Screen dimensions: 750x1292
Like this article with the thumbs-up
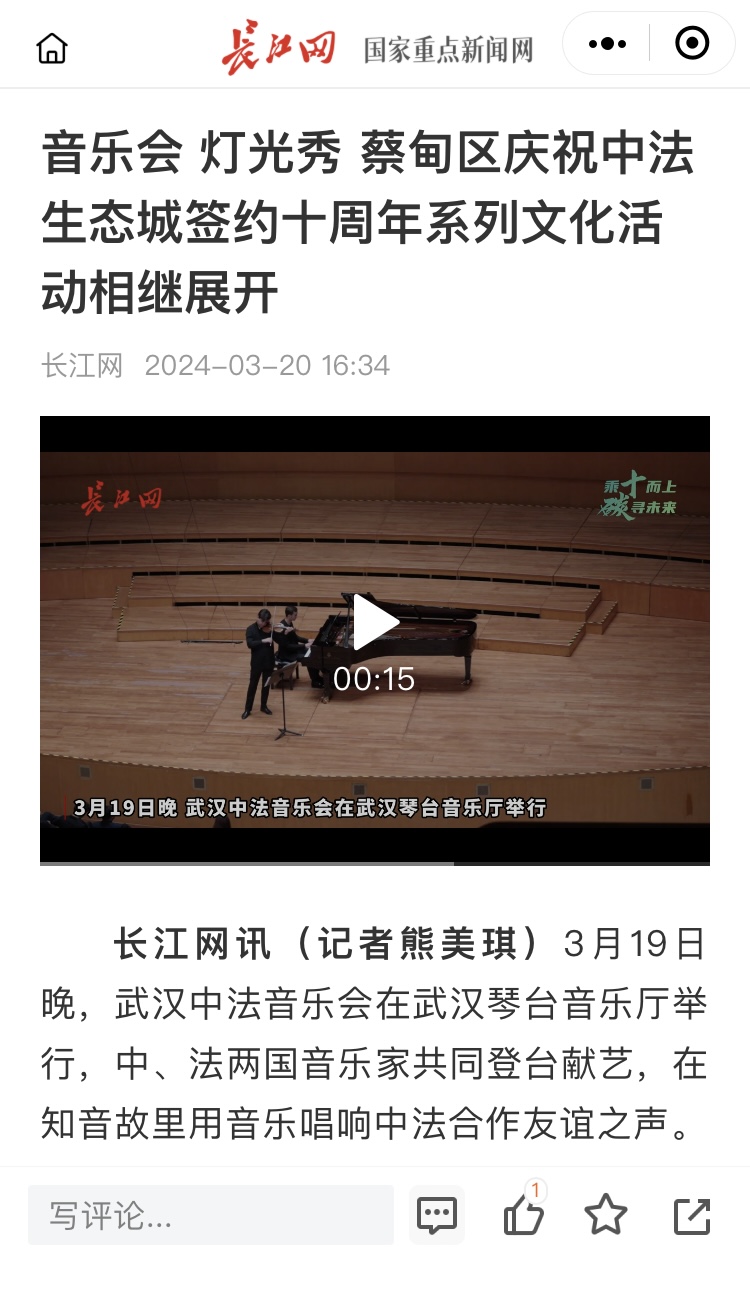(x=524, y=1216)
